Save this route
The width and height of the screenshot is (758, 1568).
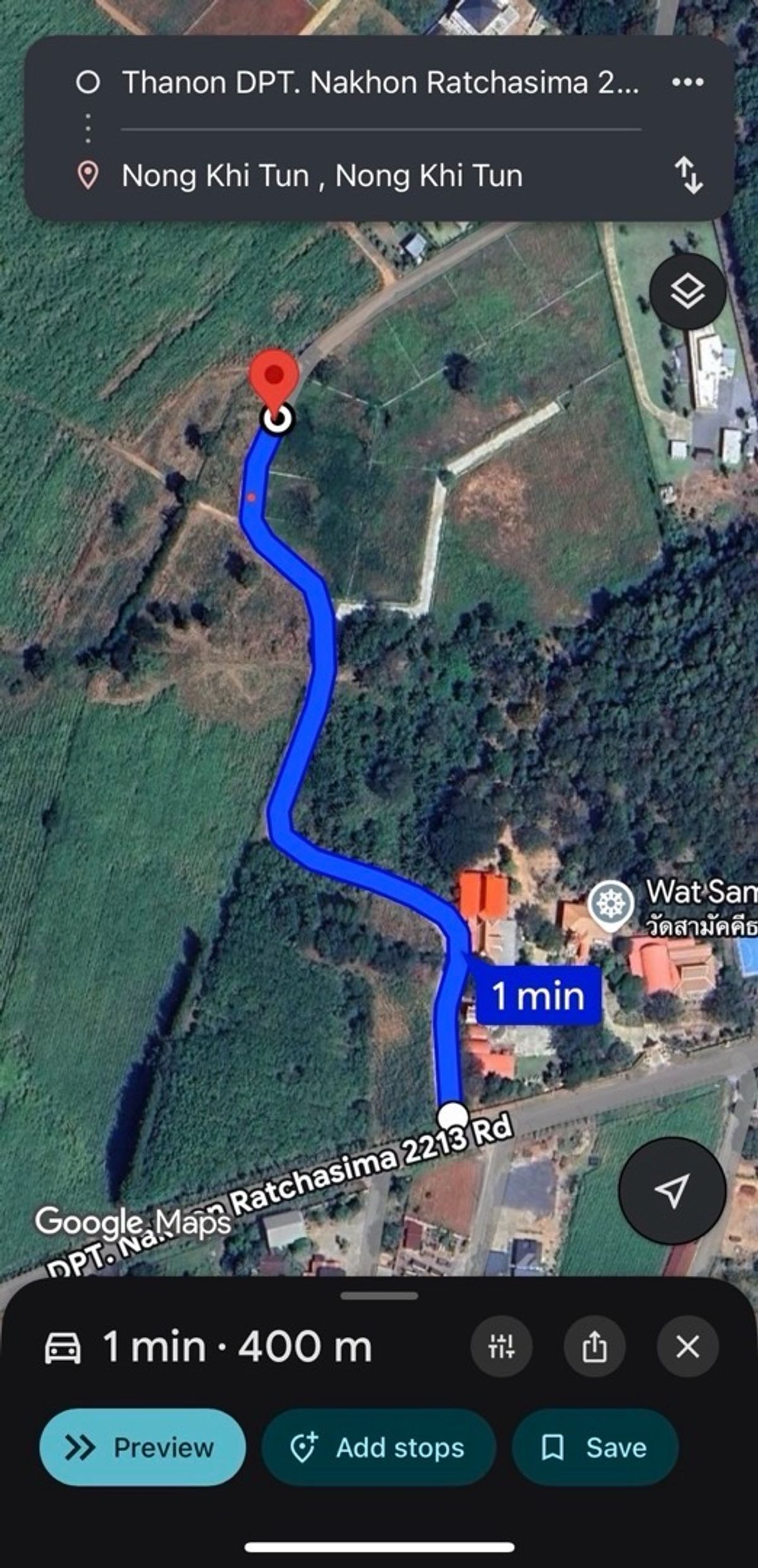click(595, 1447)
